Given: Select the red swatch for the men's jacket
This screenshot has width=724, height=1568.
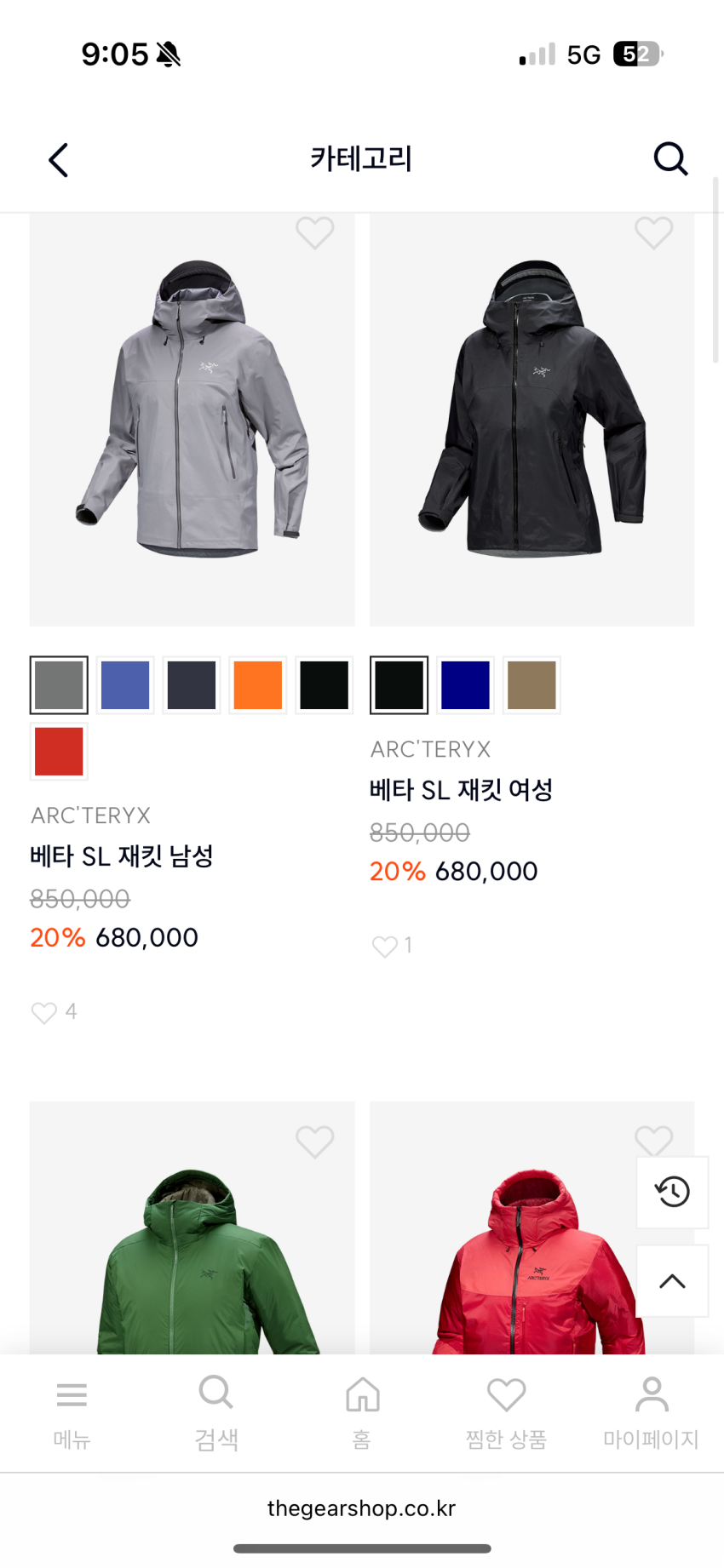Looking at the screenshot, I should 59,751.
